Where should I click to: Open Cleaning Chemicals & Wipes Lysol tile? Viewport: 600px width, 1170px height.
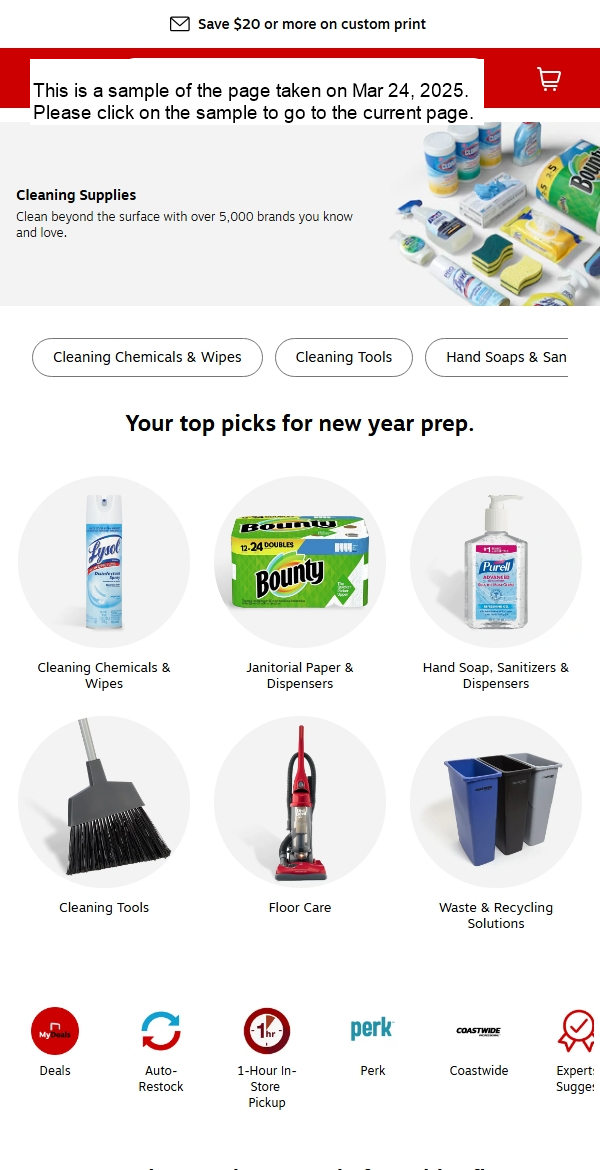(x=104, y=562)
